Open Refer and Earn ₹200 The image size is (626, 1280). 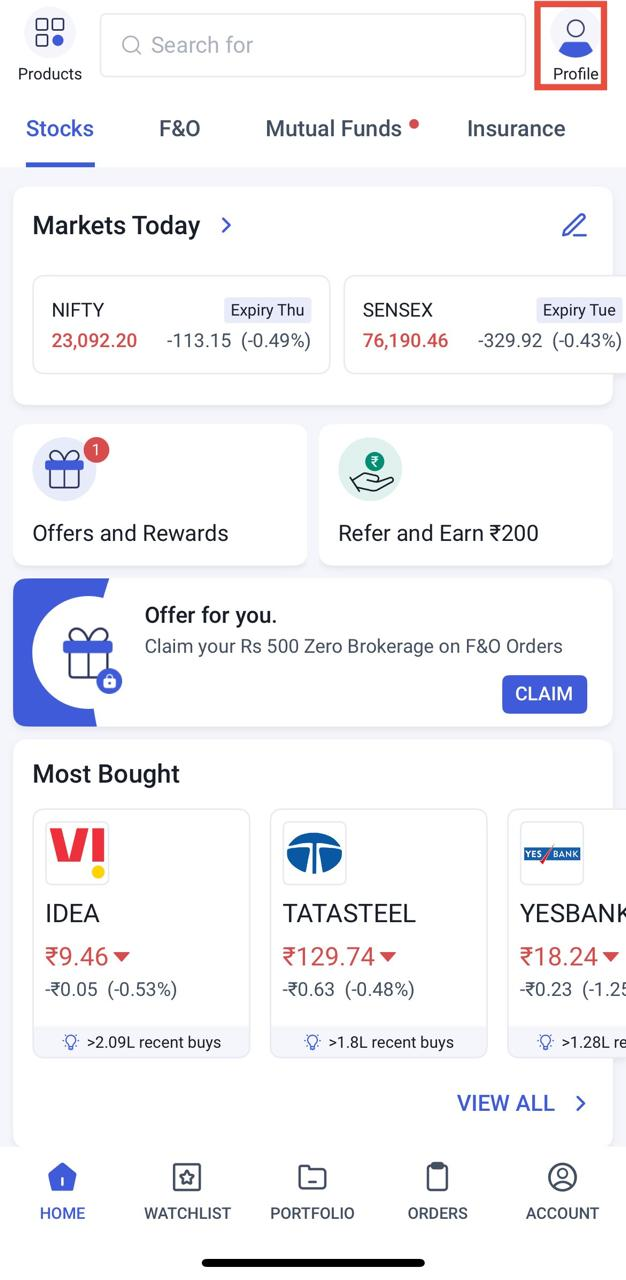tap(465, 495)
